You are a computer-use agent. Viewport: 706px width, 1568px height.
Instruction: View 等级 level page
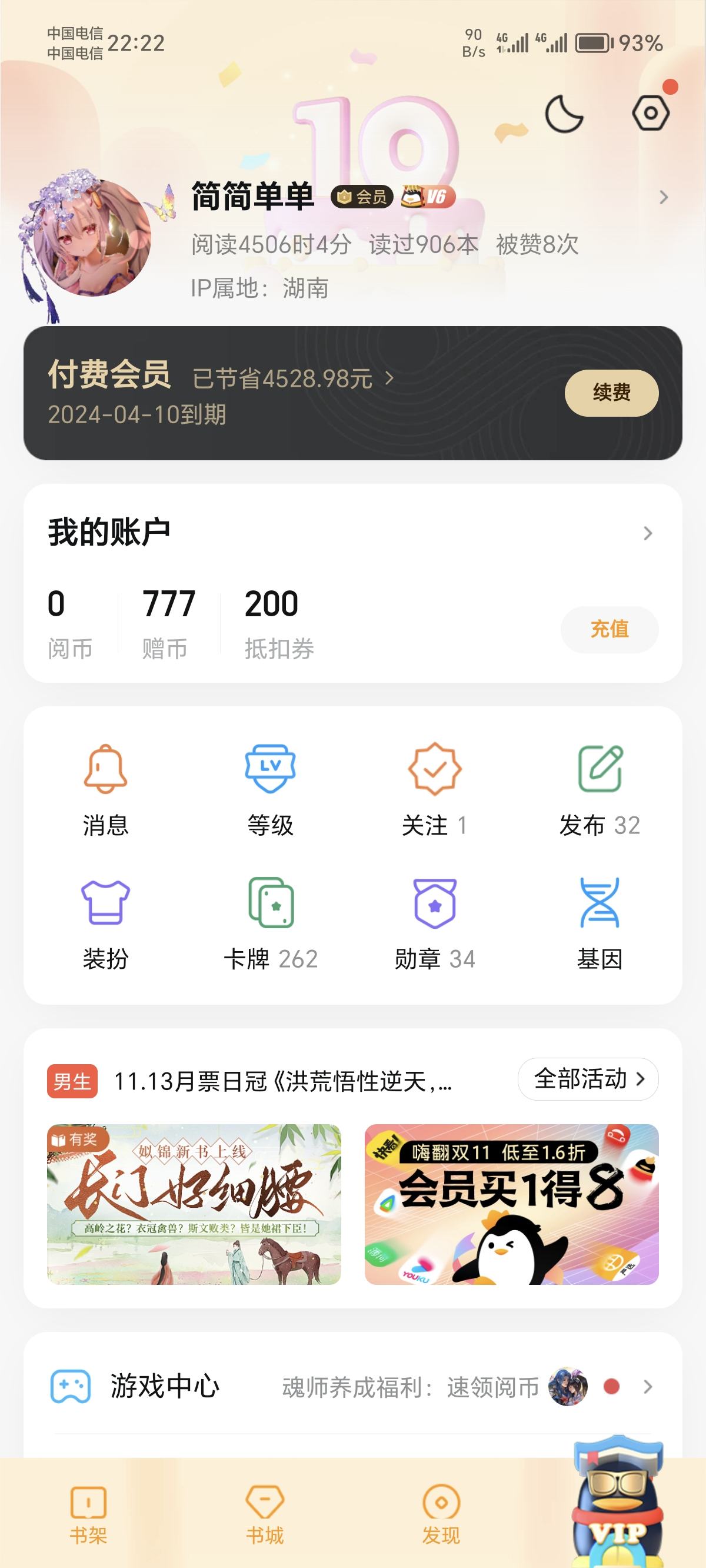(270, 789)
